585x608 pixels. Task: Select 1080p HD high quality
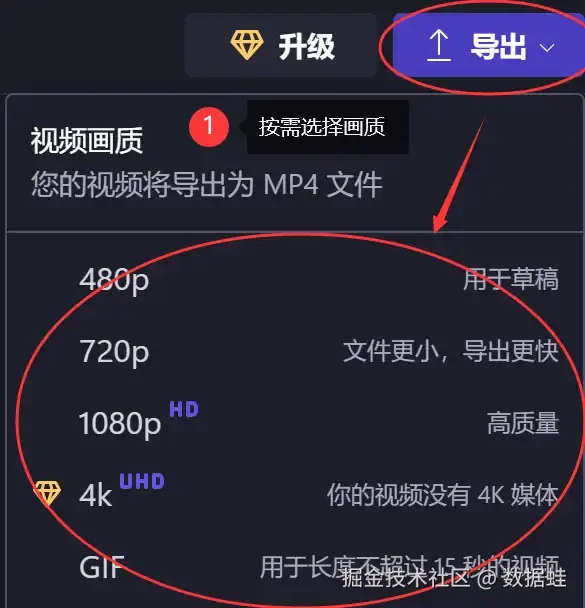(295, 423)
